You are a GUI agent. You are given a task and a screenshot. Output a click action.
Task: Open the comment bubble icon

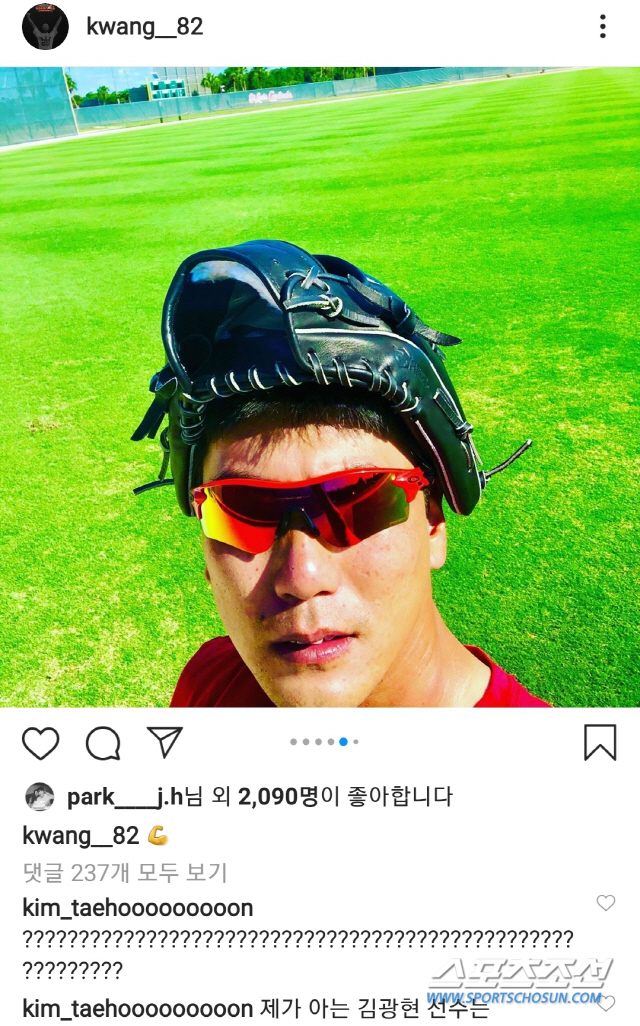click(x=103, y=743)
